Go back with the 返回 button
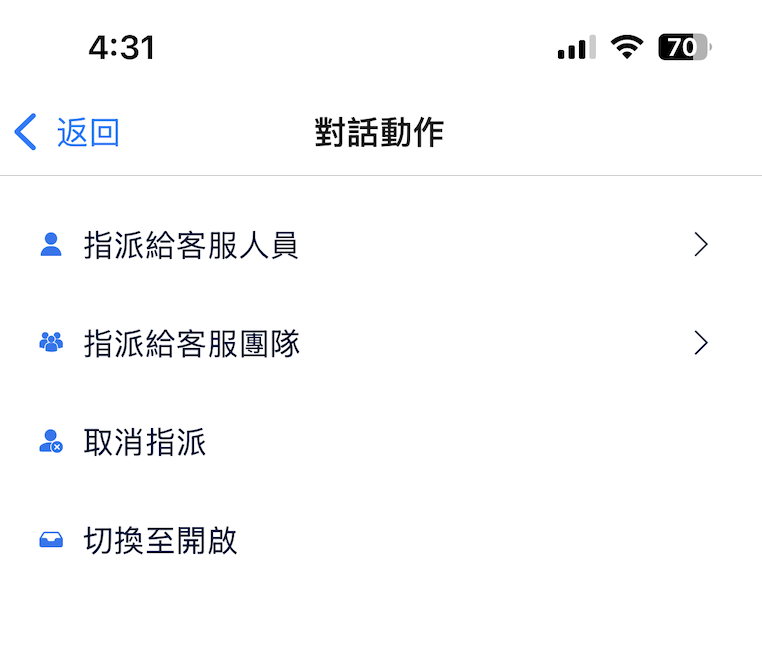 (68, 132)
